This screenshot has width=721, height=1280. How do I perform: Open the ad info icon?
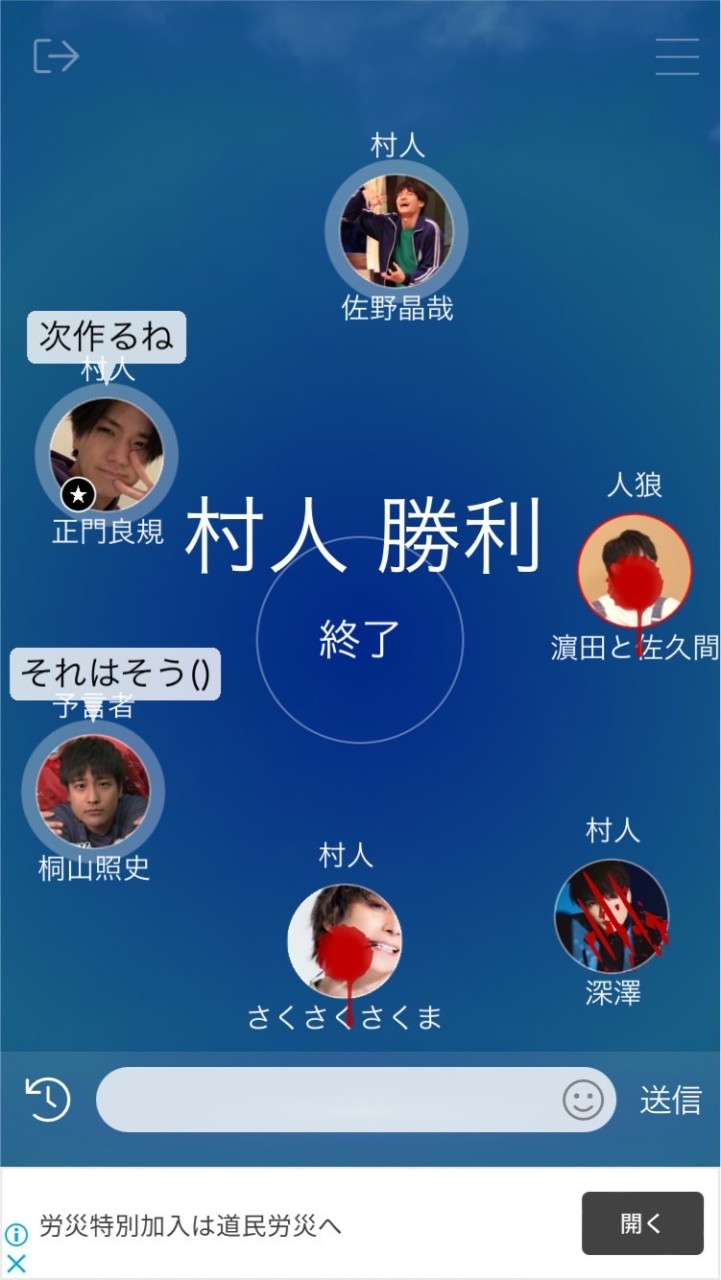pos(16,1235)
